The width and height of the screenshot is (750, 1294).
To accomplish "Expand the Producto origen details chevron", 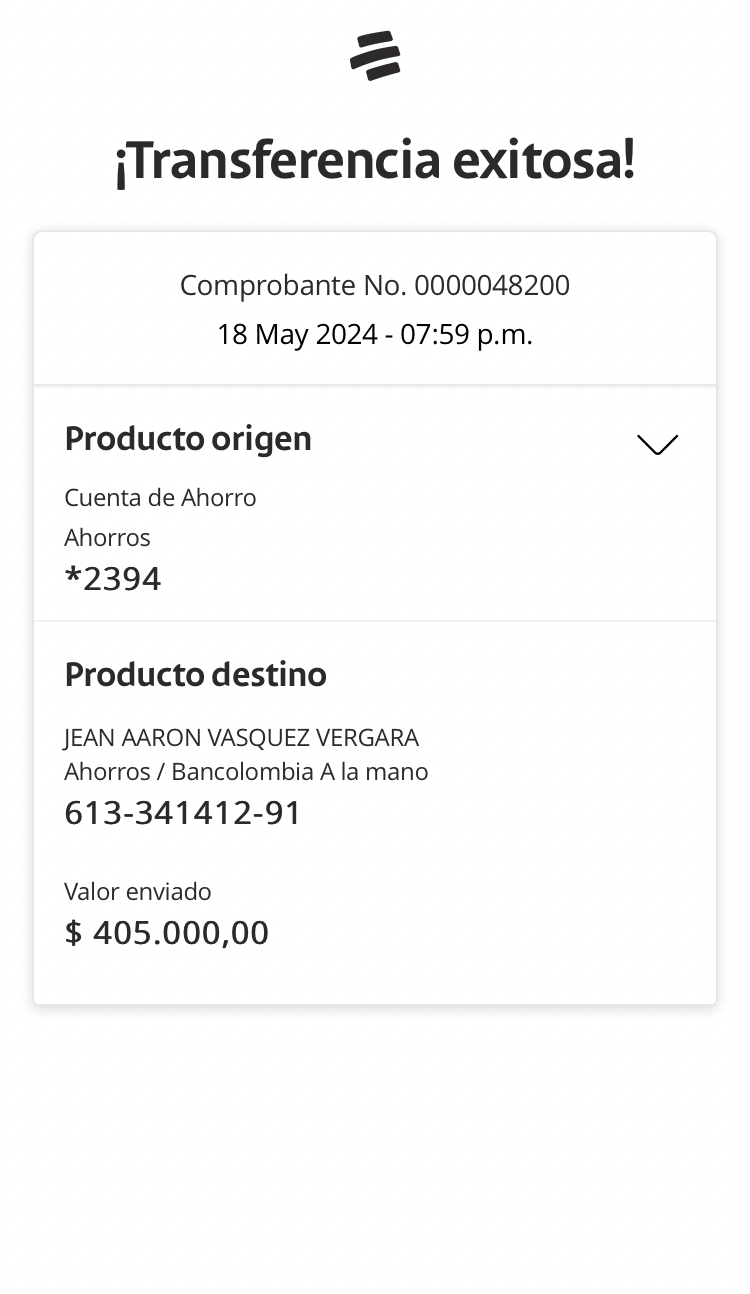I will click(x=657, y=444).
